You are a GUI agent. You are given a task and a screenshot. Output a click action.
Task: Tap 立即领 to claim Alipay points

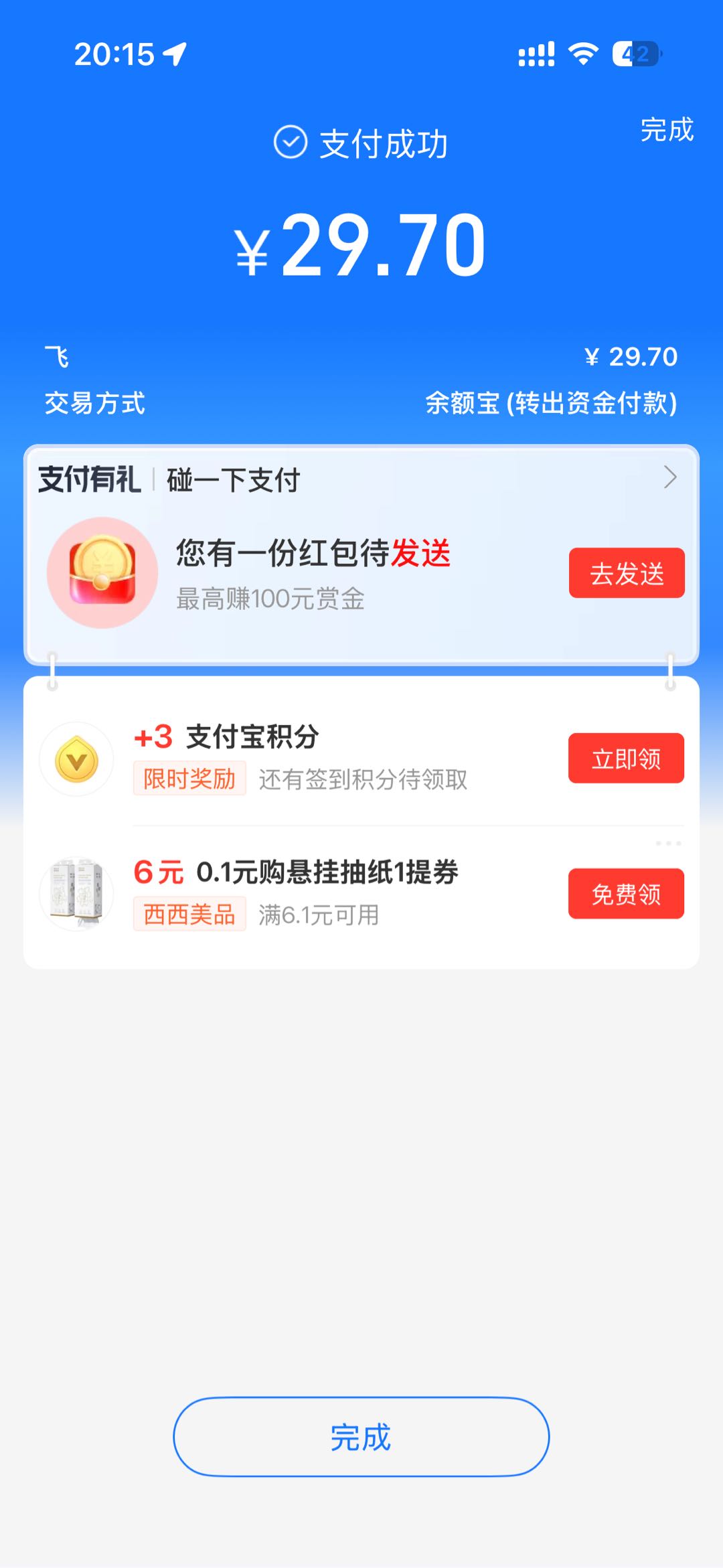(x=627, y=758)
